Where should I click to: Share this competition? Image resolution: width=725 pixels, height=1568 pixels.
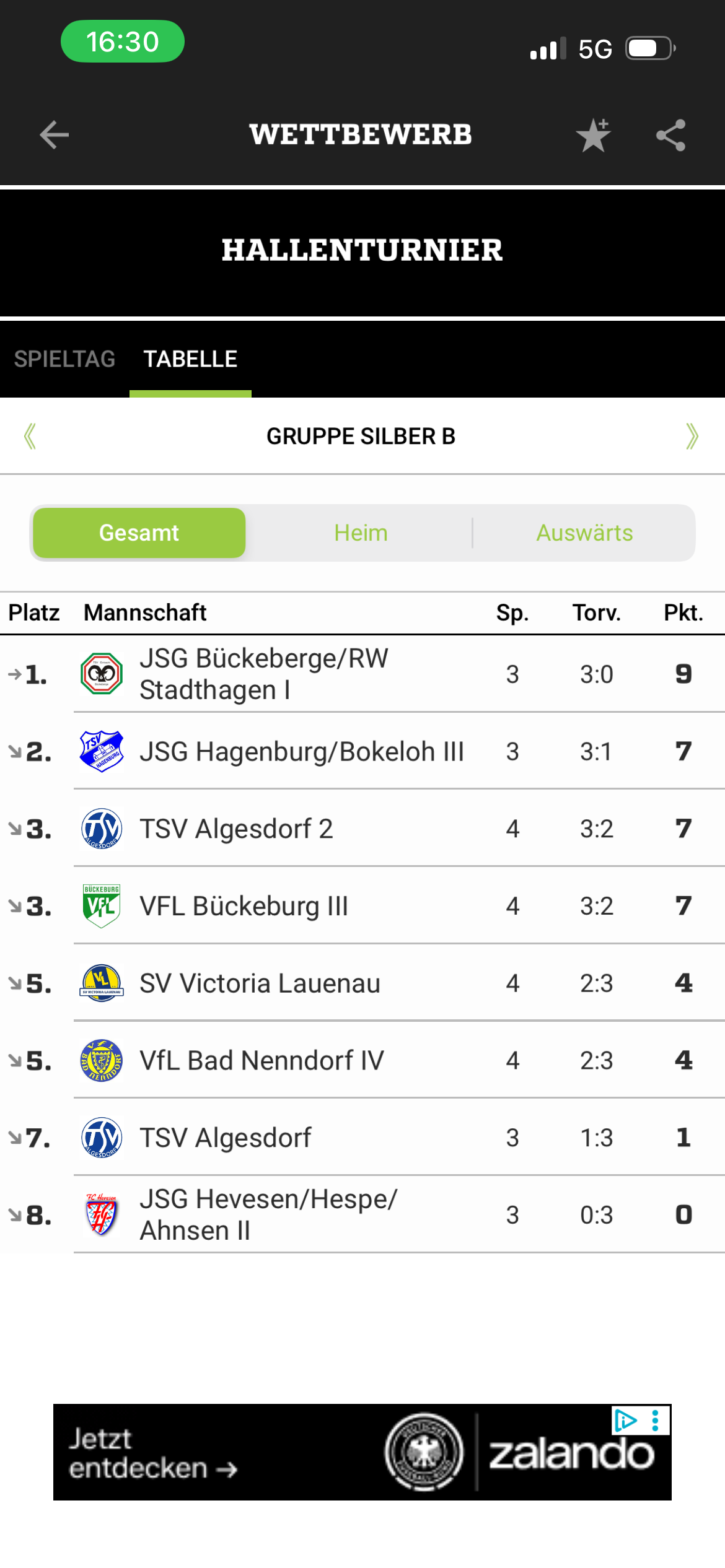click(671, 135)
